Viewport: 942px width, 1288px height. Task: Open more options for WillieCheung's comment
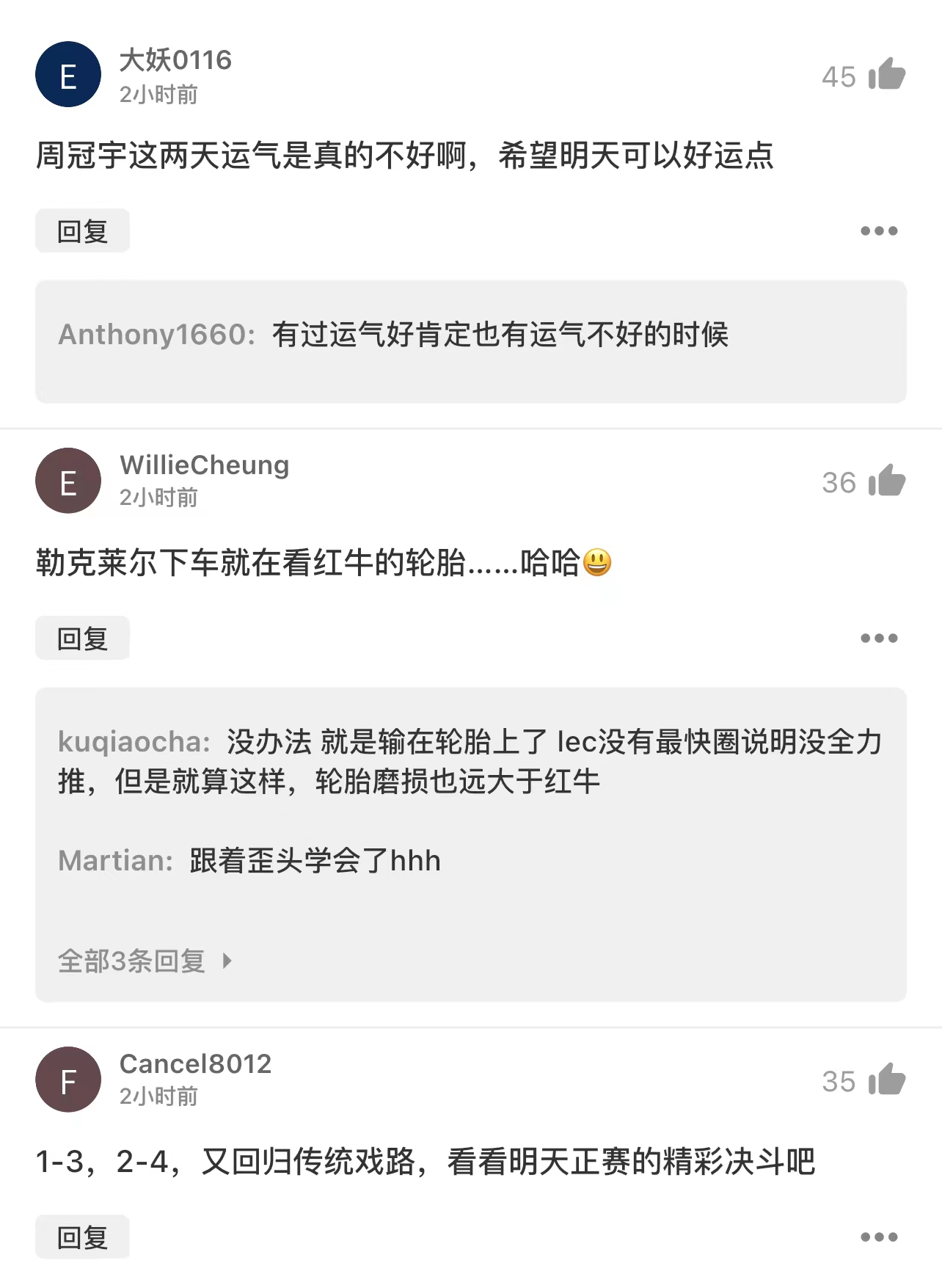coord(878,638)
